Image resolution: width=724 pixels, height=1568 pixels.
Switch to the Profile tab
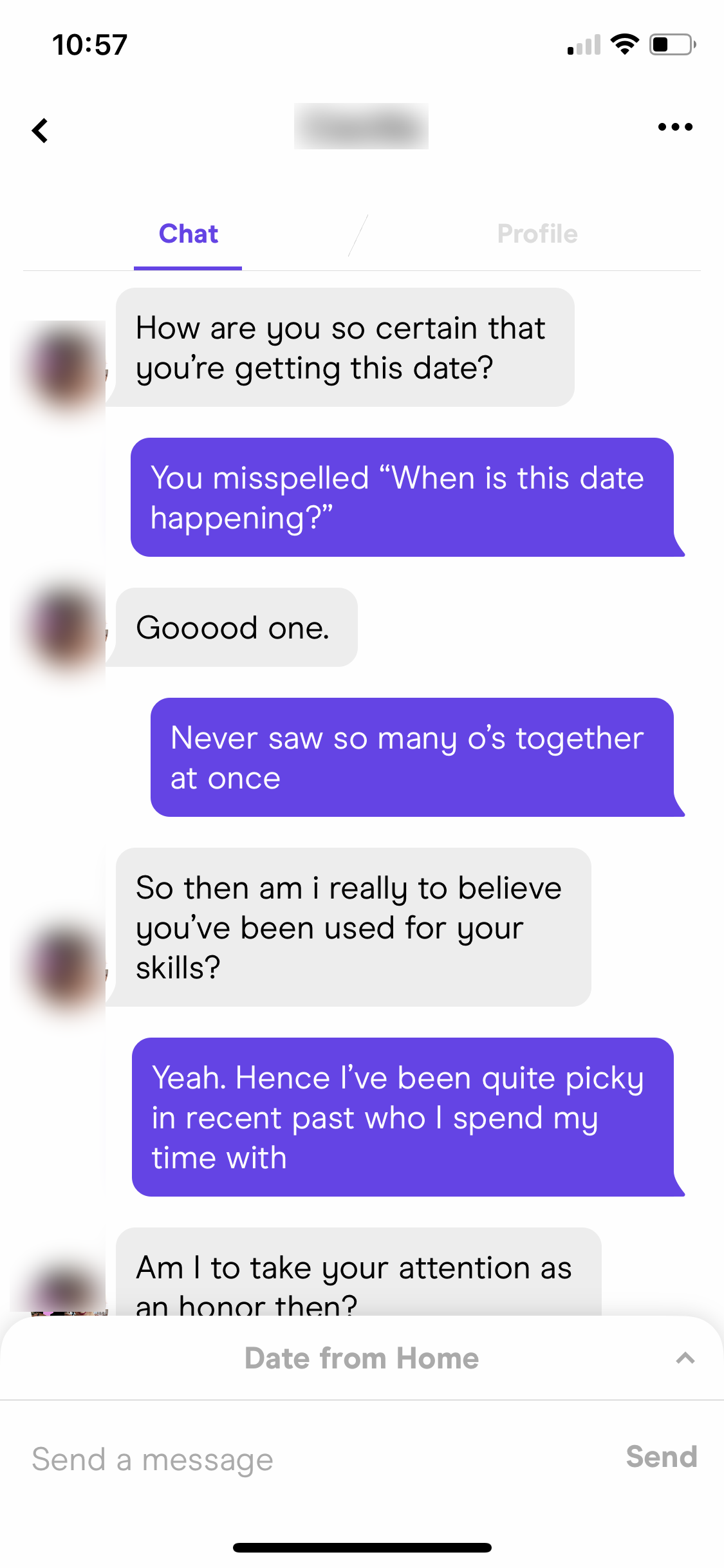pos(537,234)
